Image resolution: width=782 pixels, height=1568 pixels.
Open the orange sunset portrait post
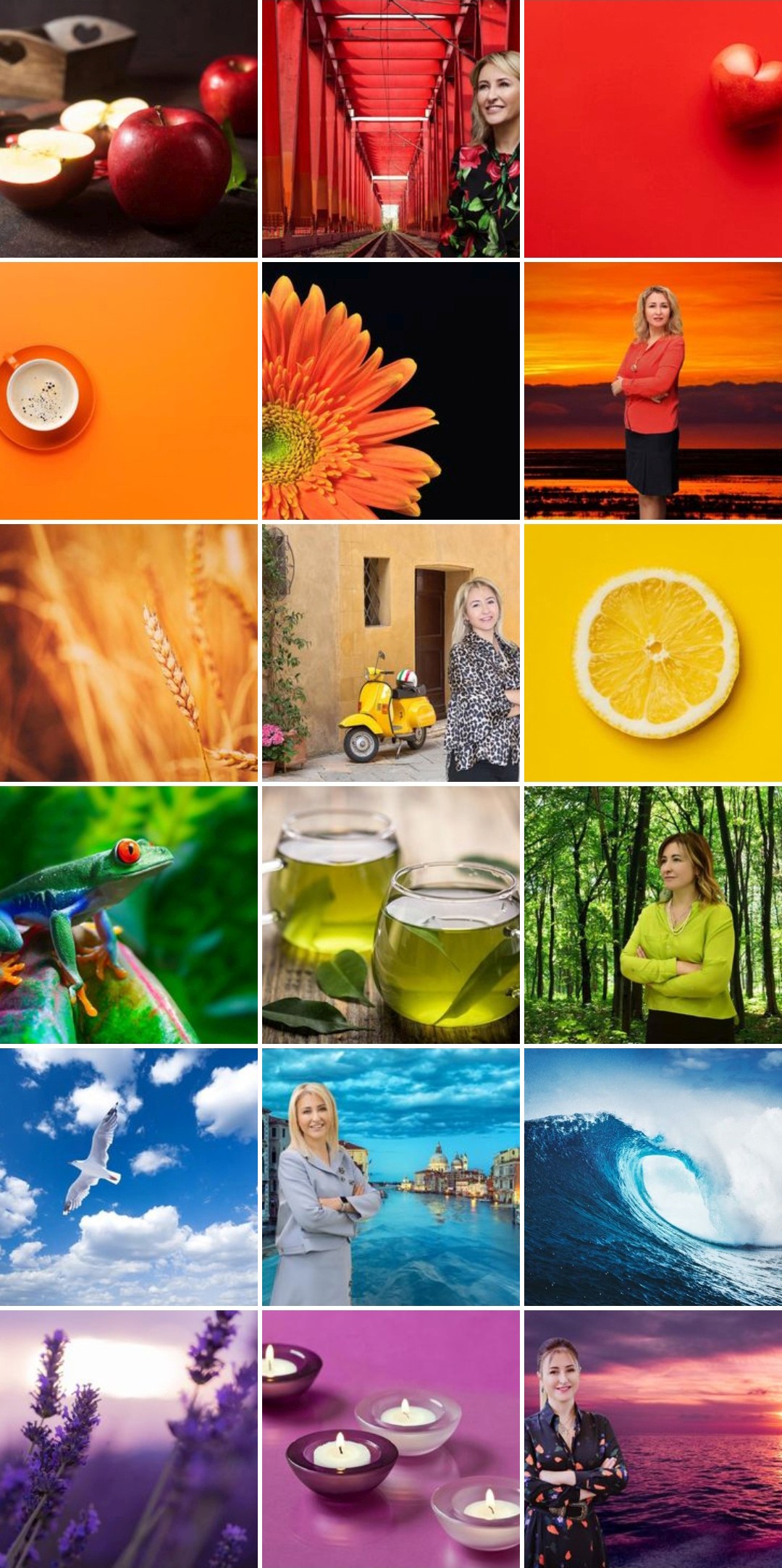(653, 391)
